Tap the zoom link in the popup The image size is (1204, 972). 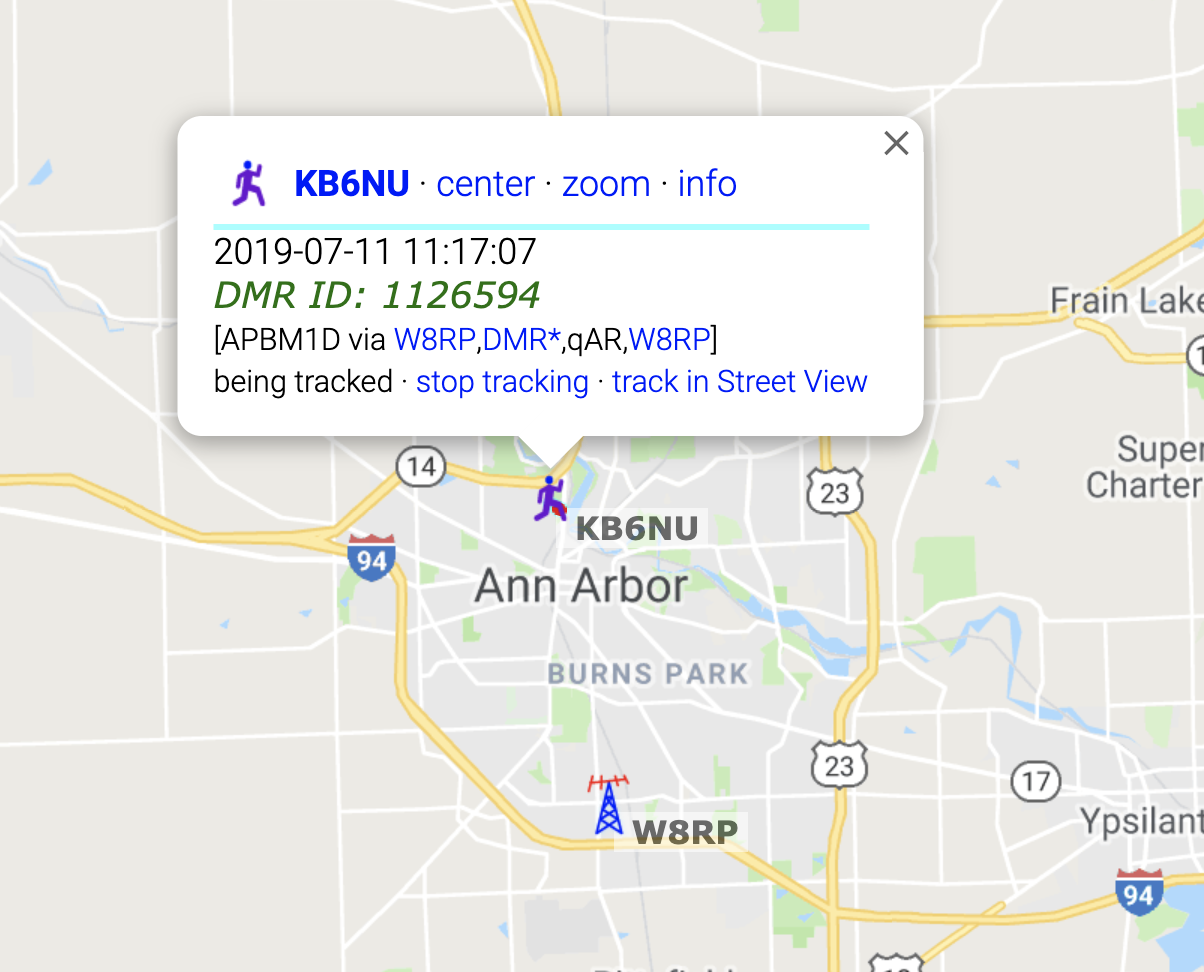(606, 184)
